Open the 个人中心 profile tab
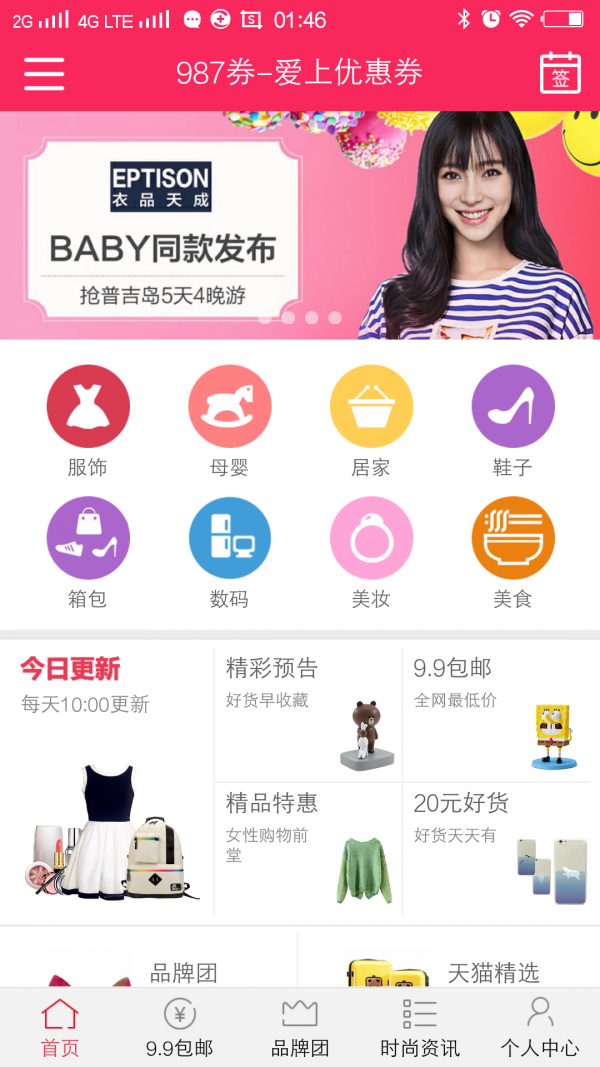This screenshot has height=1067, width=600. point(540,1028)
